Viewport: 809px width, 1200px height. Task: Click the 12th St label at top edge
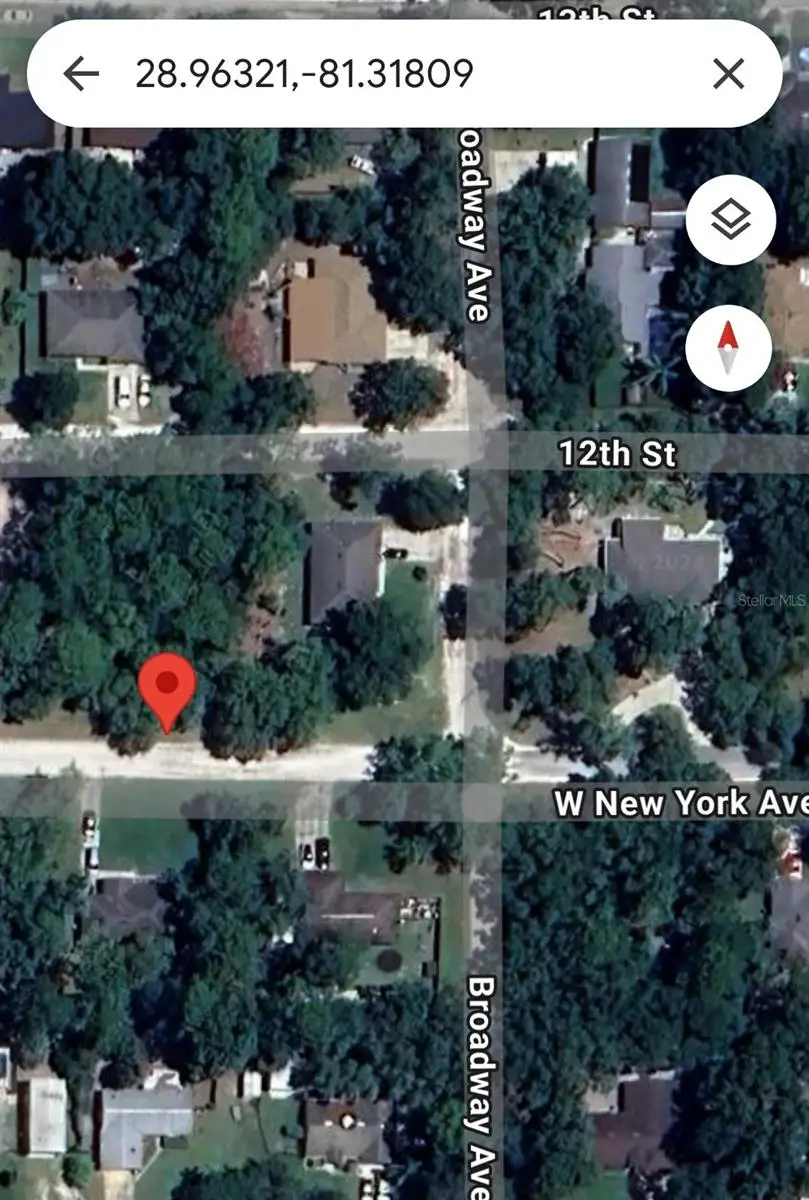click(597, 15)
